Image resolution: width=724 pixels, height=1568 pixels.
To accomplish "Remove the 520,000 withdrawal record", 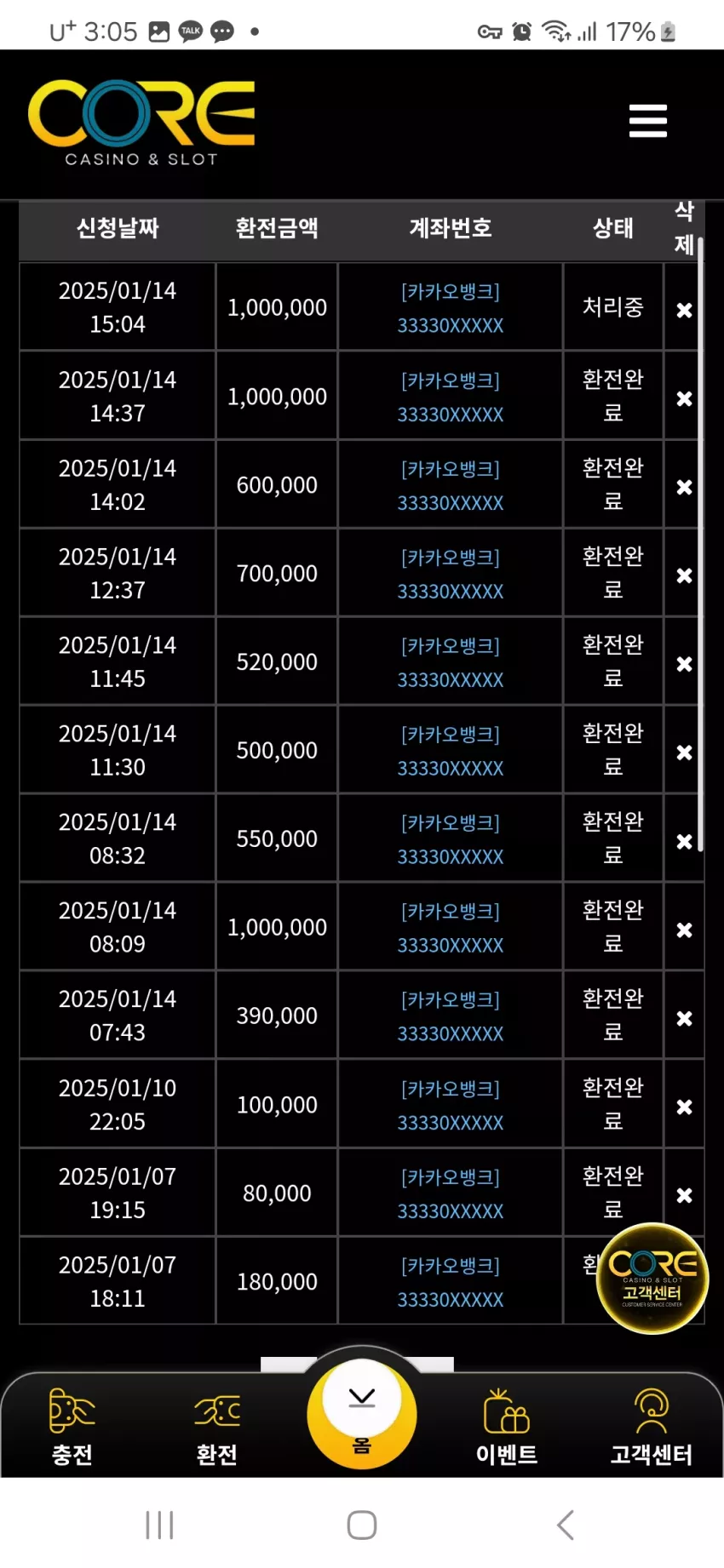I will [x=684, y=664].
